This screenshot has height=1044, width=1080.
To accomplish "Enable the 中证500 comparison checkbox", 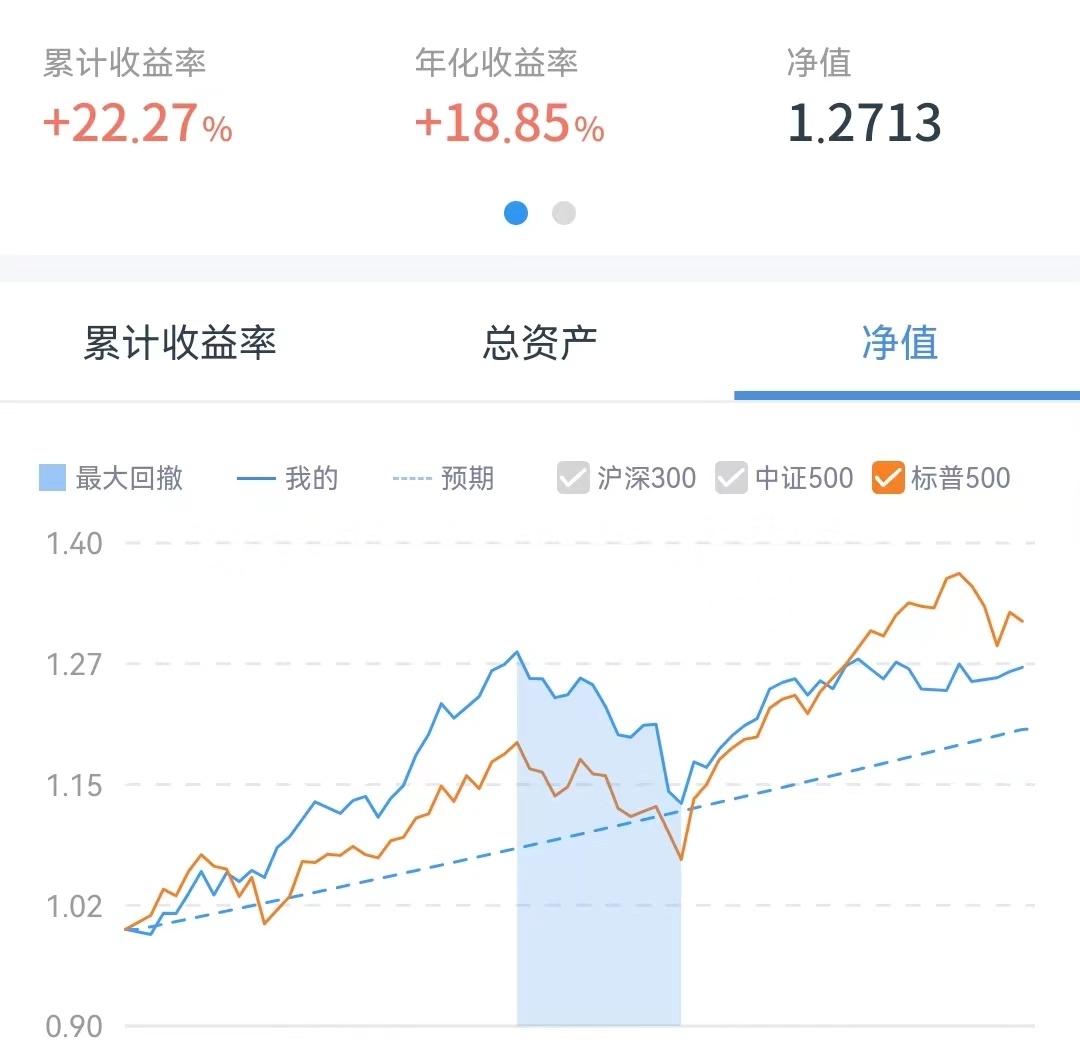I will [732, 478].
